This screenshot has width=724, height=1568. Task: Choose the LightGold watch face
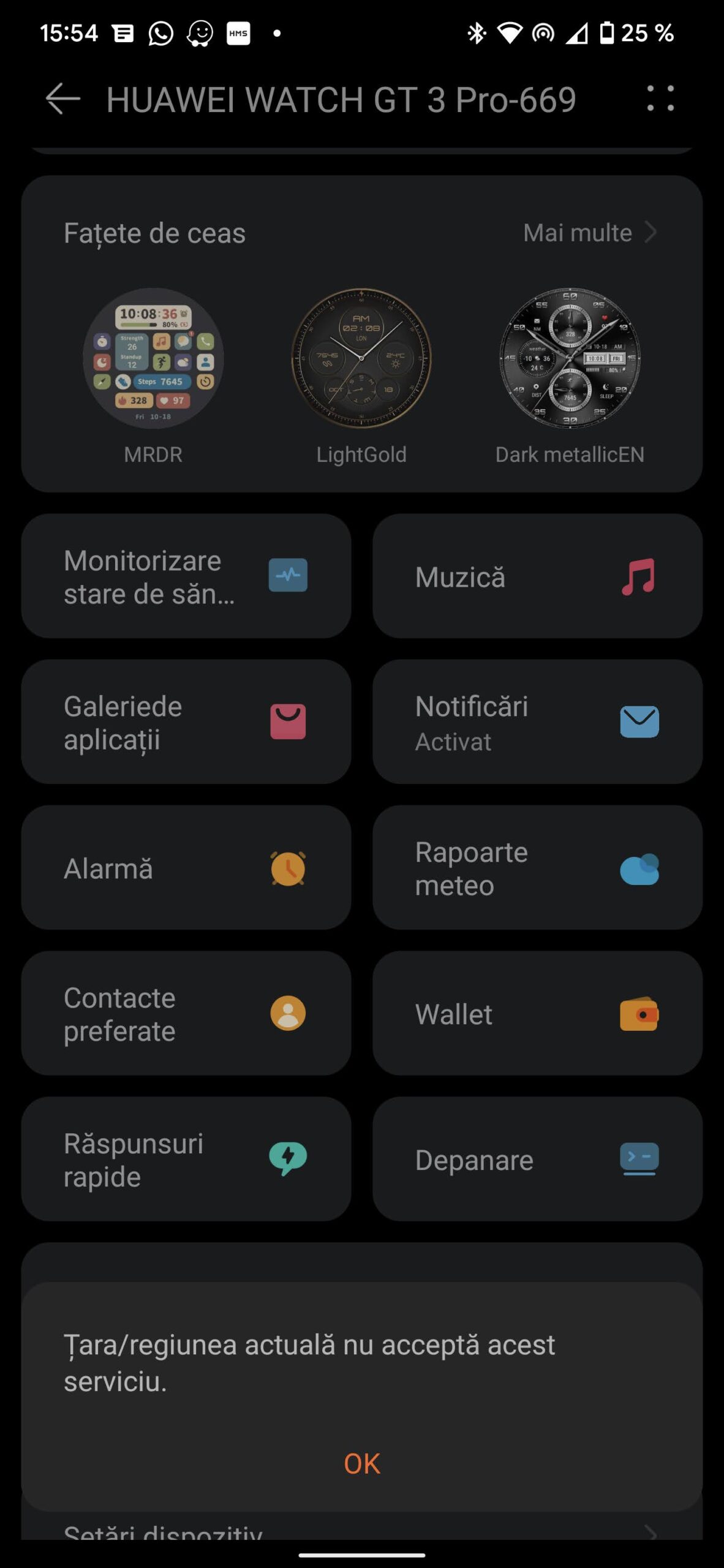[x=361, y=359]
